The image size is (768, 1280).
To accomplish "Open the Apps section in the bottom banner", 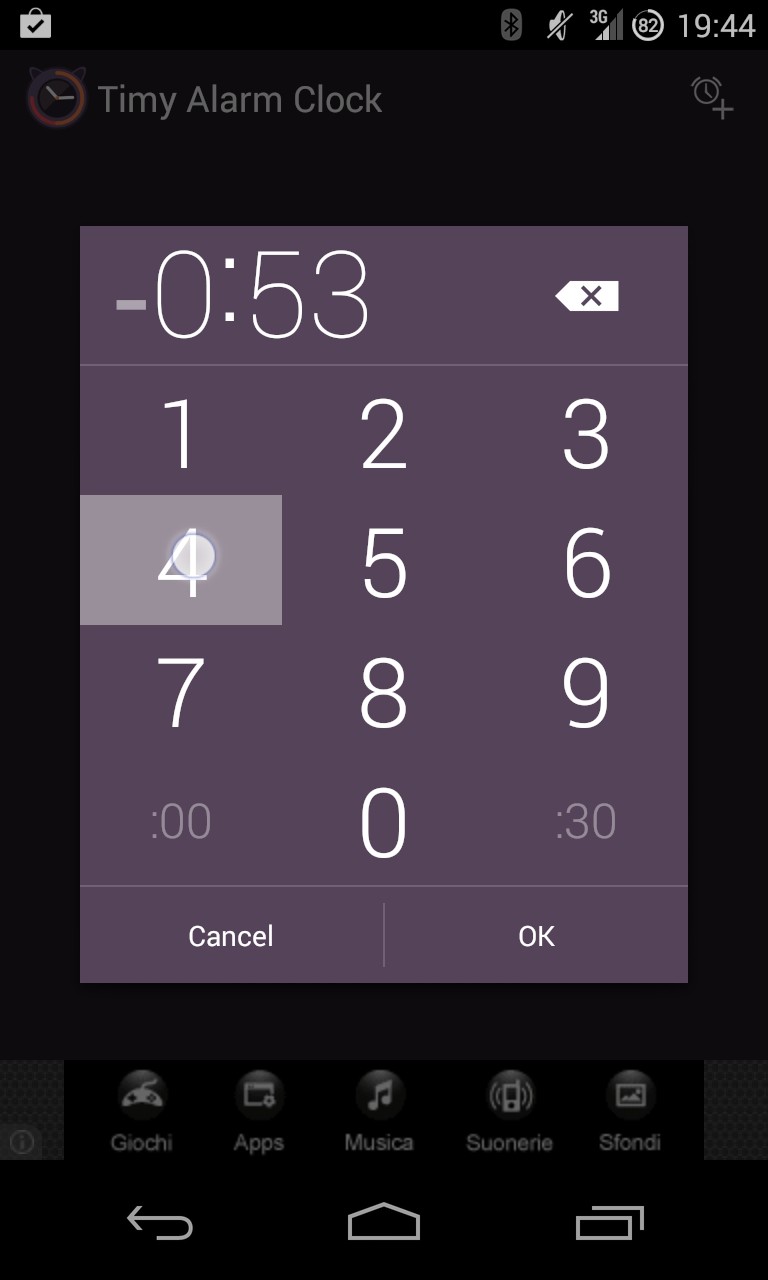I will tap(259, 1111).
